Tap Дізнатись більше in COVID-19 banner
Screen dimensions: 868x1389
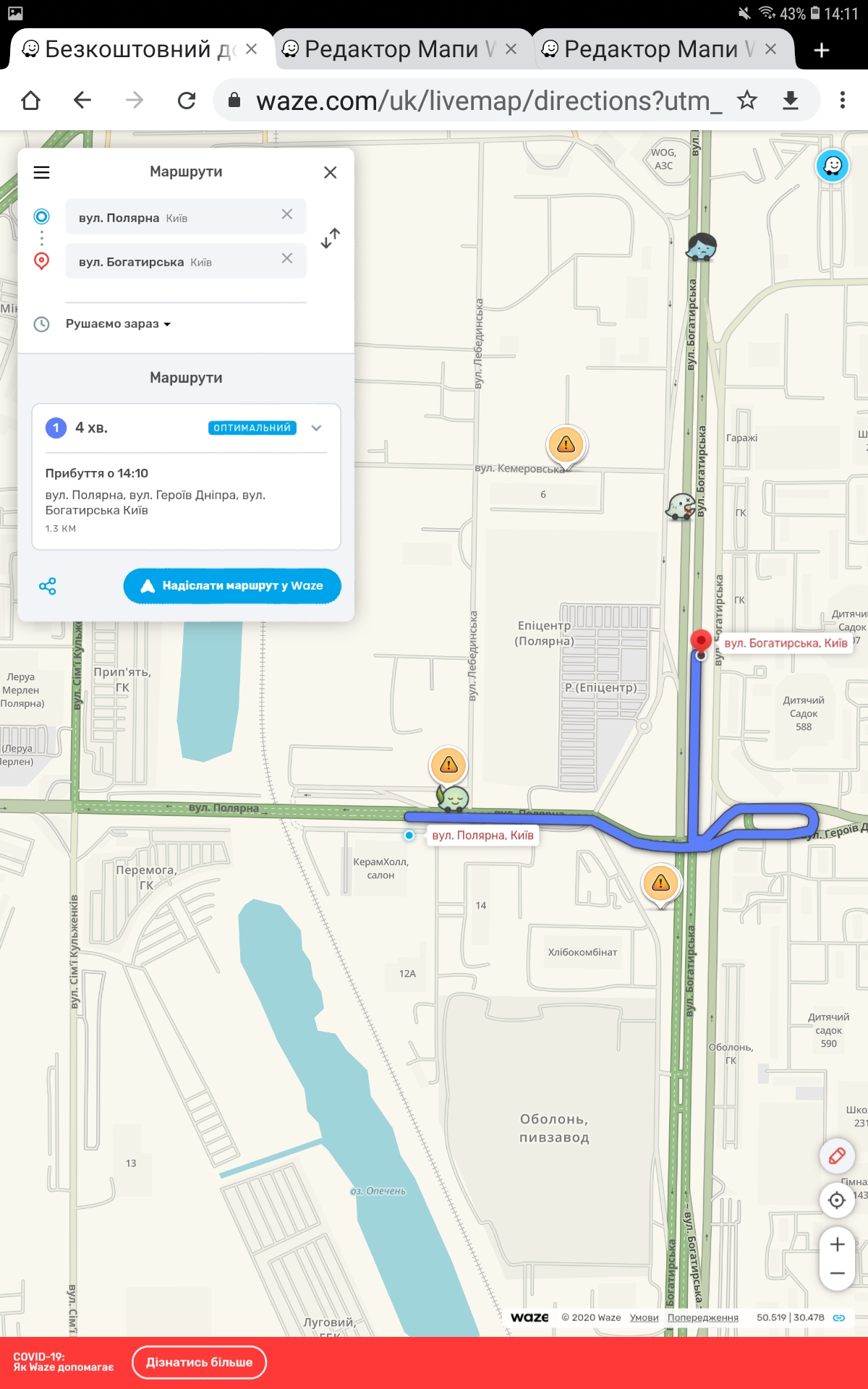(x=199, y=1363)
